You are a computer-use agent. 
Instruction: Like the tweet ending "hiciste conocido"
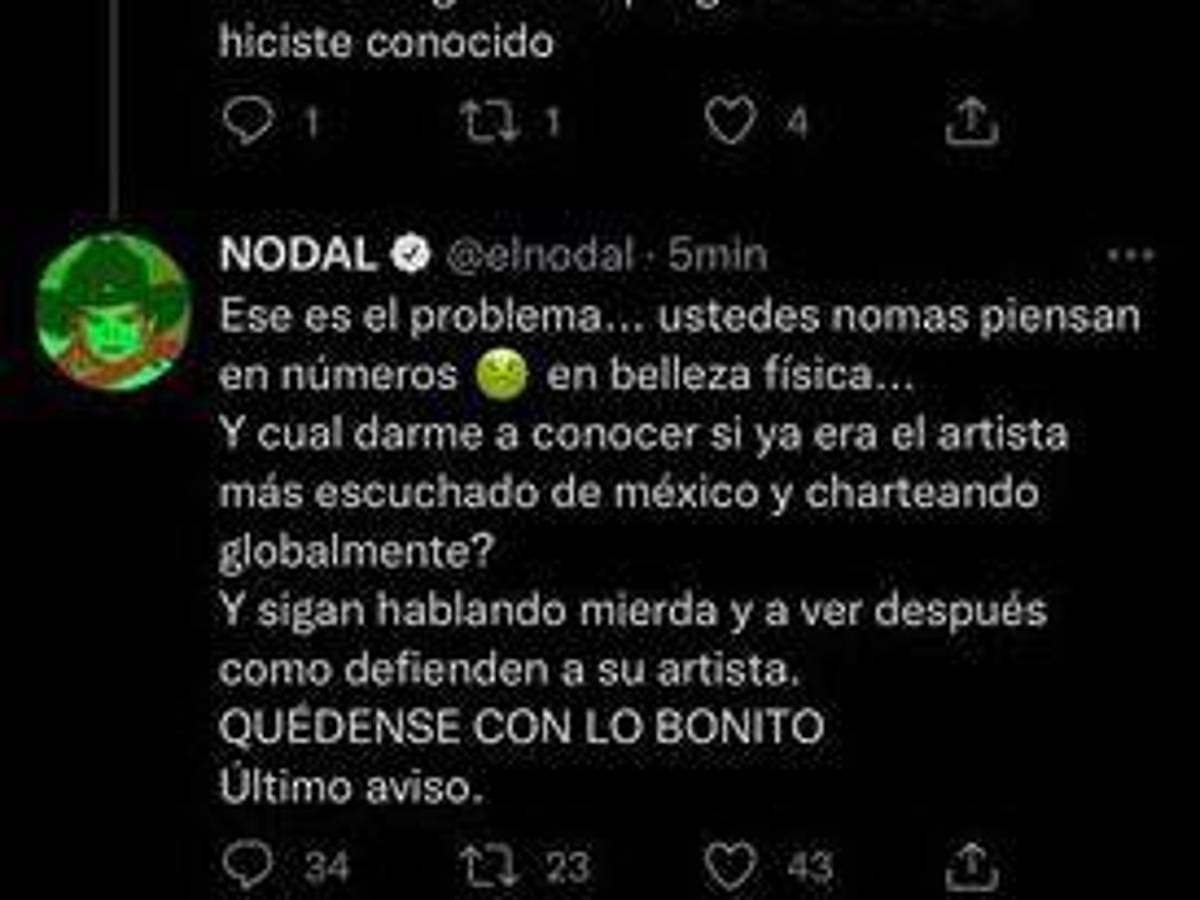(x=729, y=121)
